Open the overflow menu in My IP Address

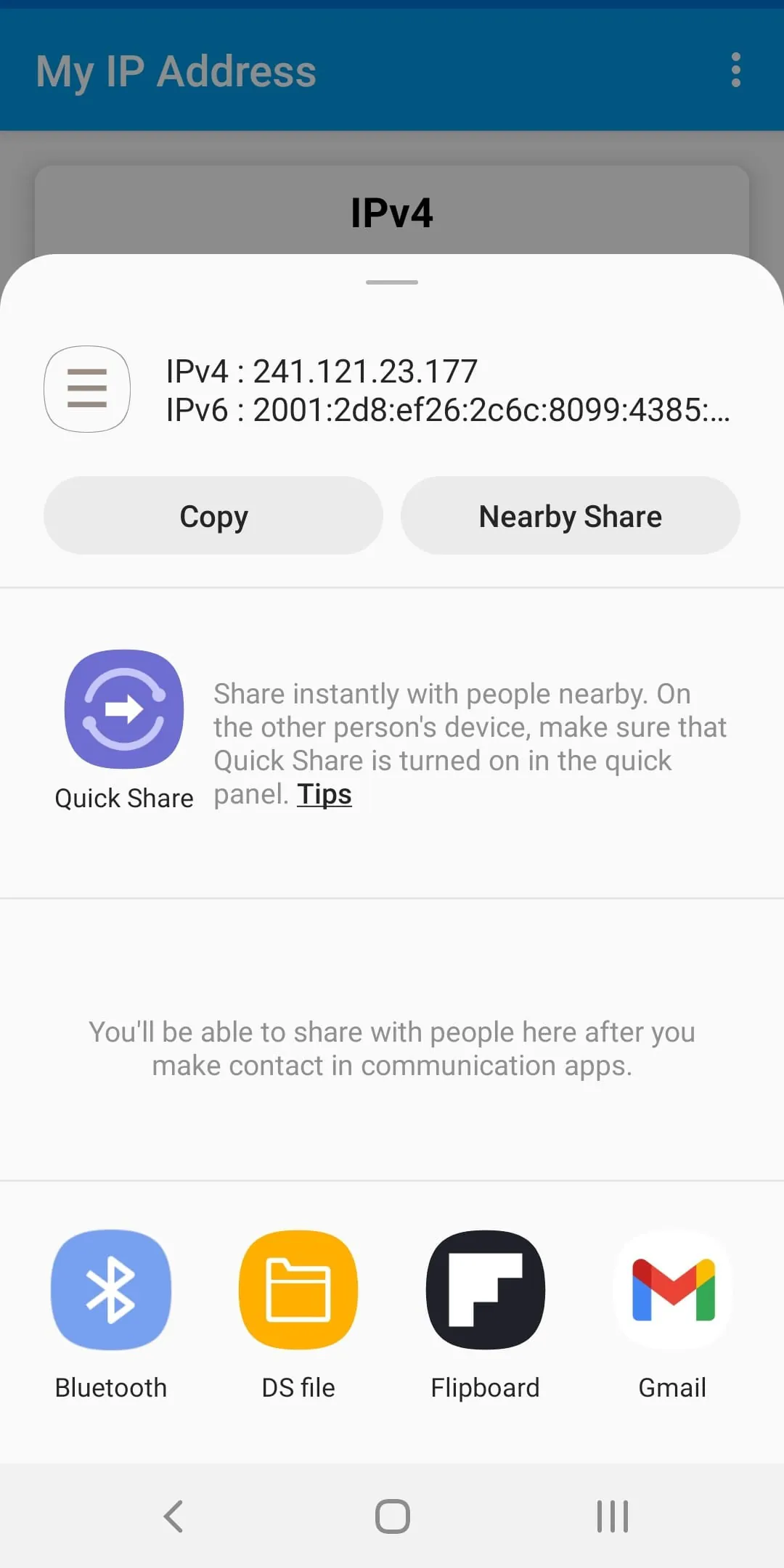click(736, 69)
